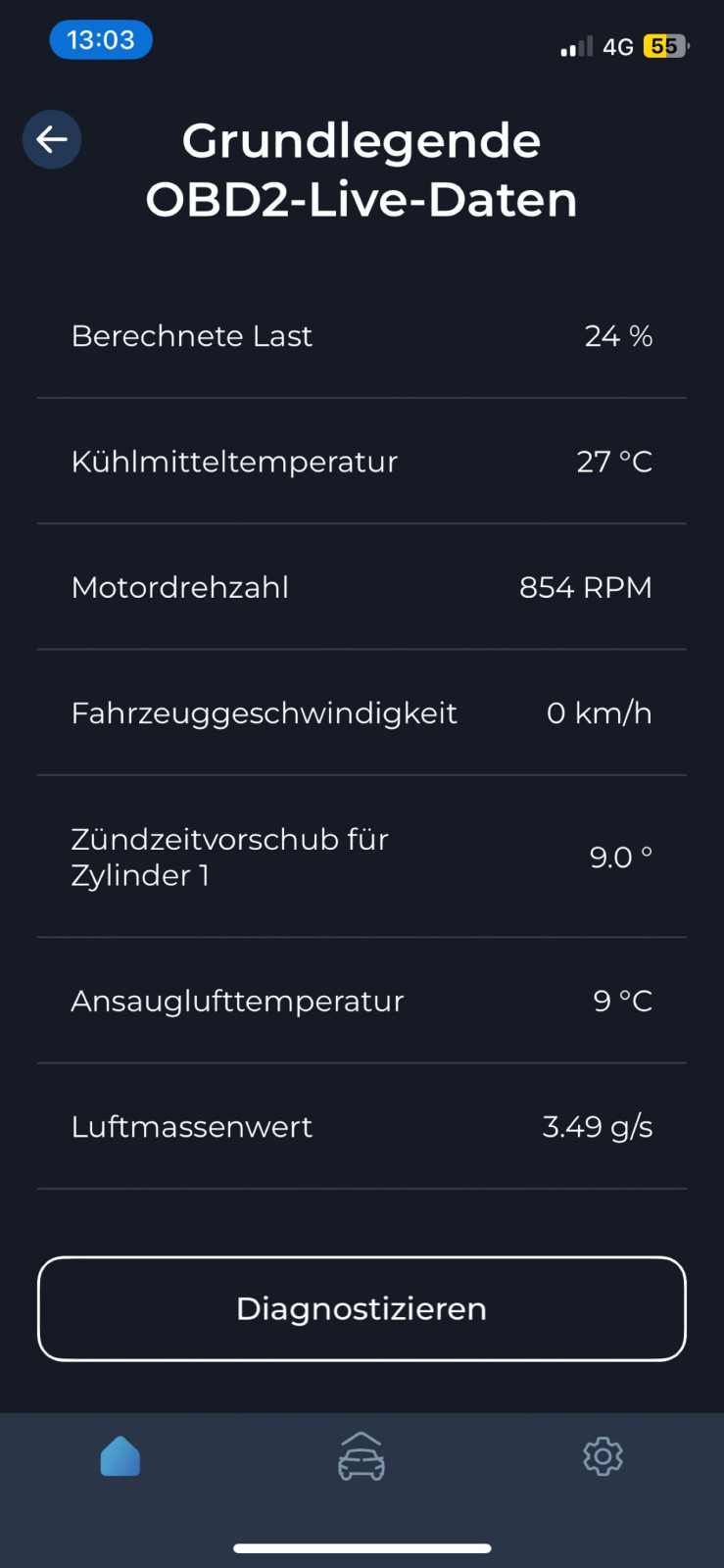Open settings using the gear icon

pyautogui.click(x=603, y=1456)
